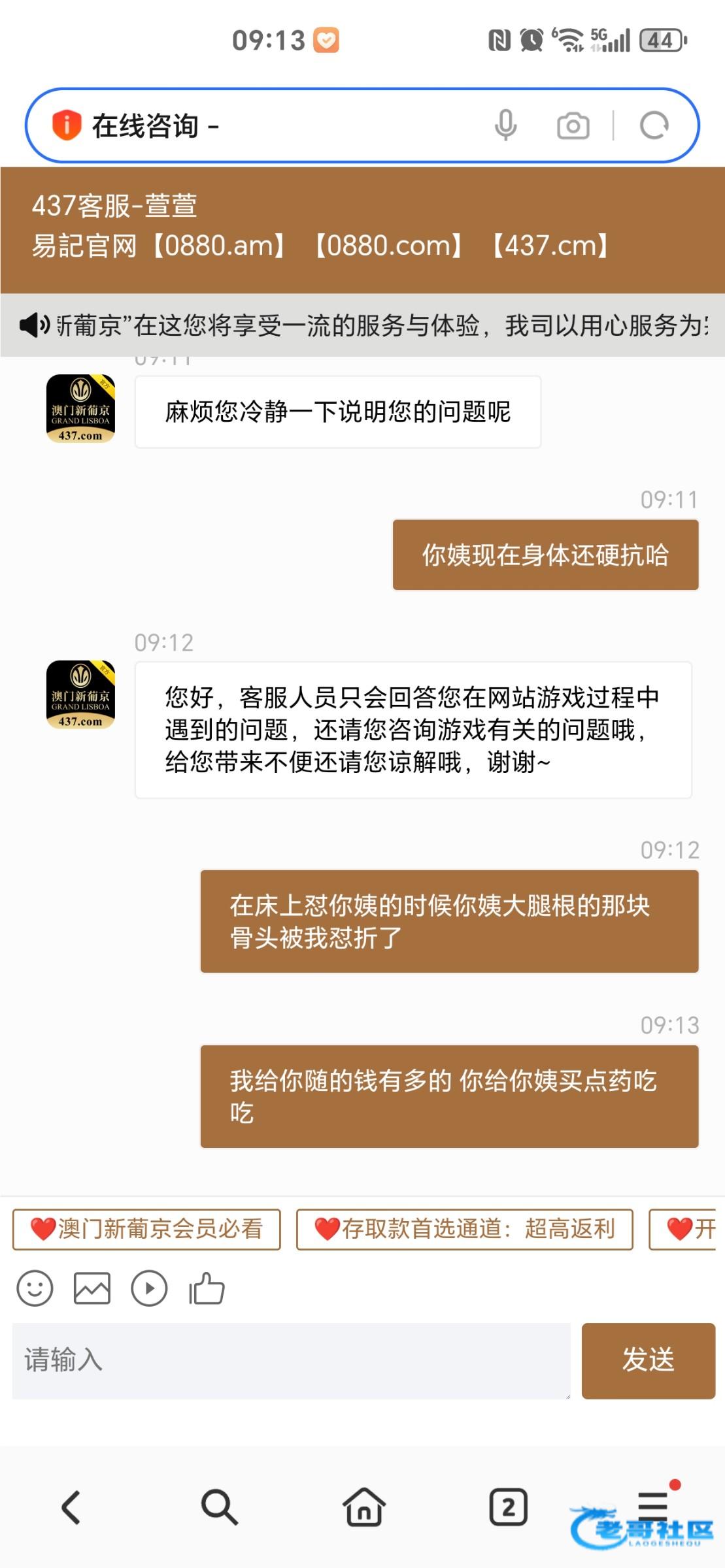Image resolution: width=725 pixels, height=1568 pixels.
Task: Open 澳门新葡京会员必看 quick chip
Action: 146,1229
